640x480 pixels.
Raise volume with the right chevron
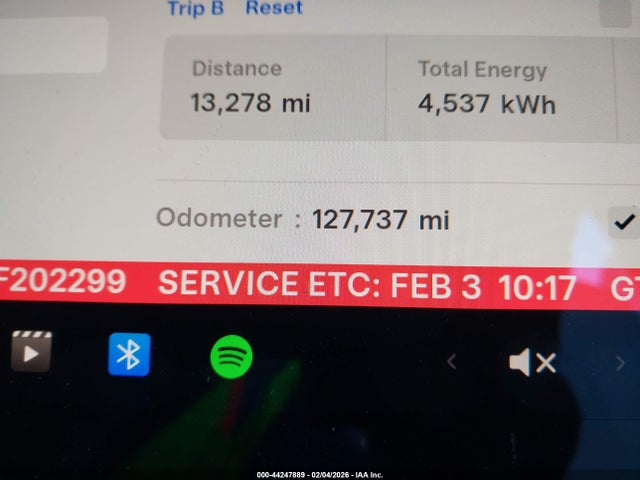coord(620,363)
